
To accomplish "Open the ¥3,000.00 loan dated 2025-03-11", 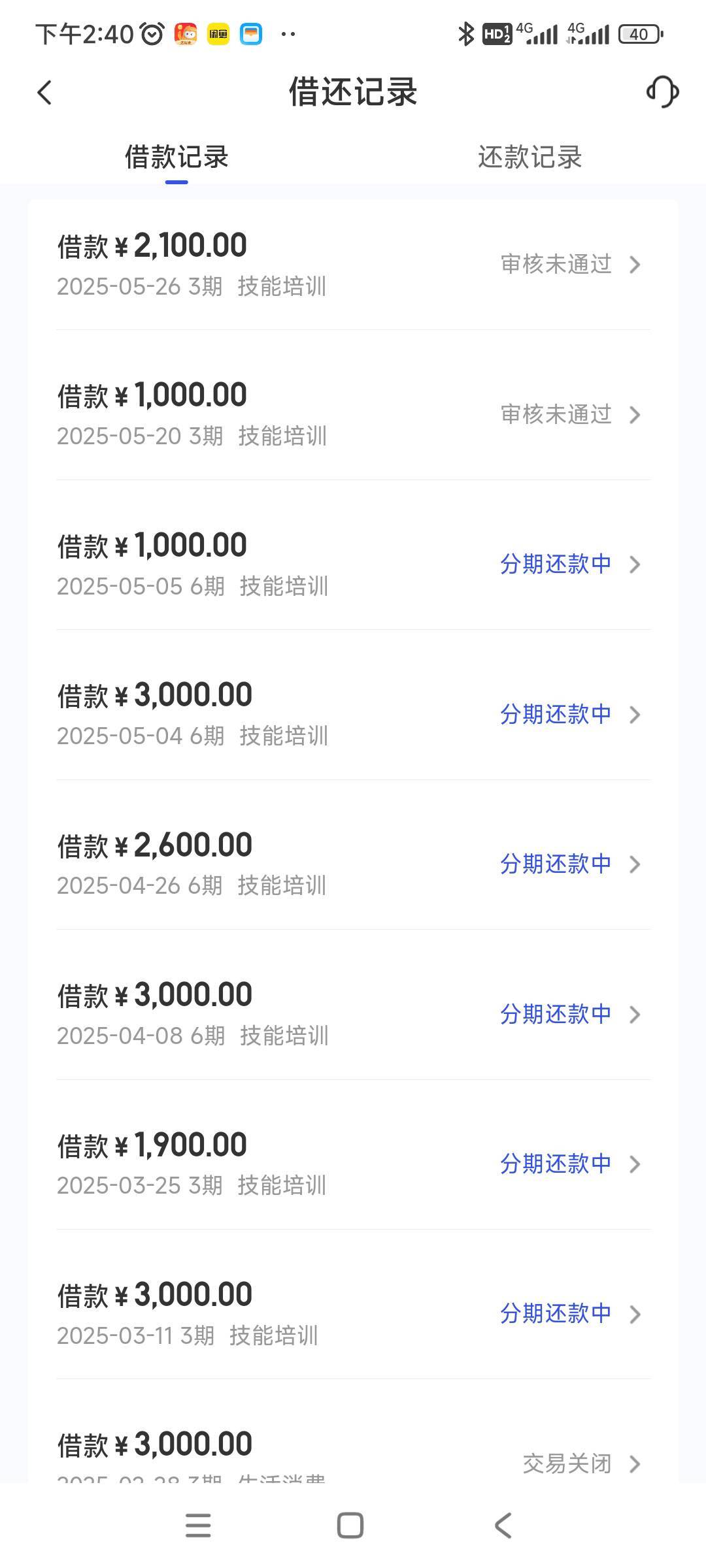I will (x=353, y=1314).
